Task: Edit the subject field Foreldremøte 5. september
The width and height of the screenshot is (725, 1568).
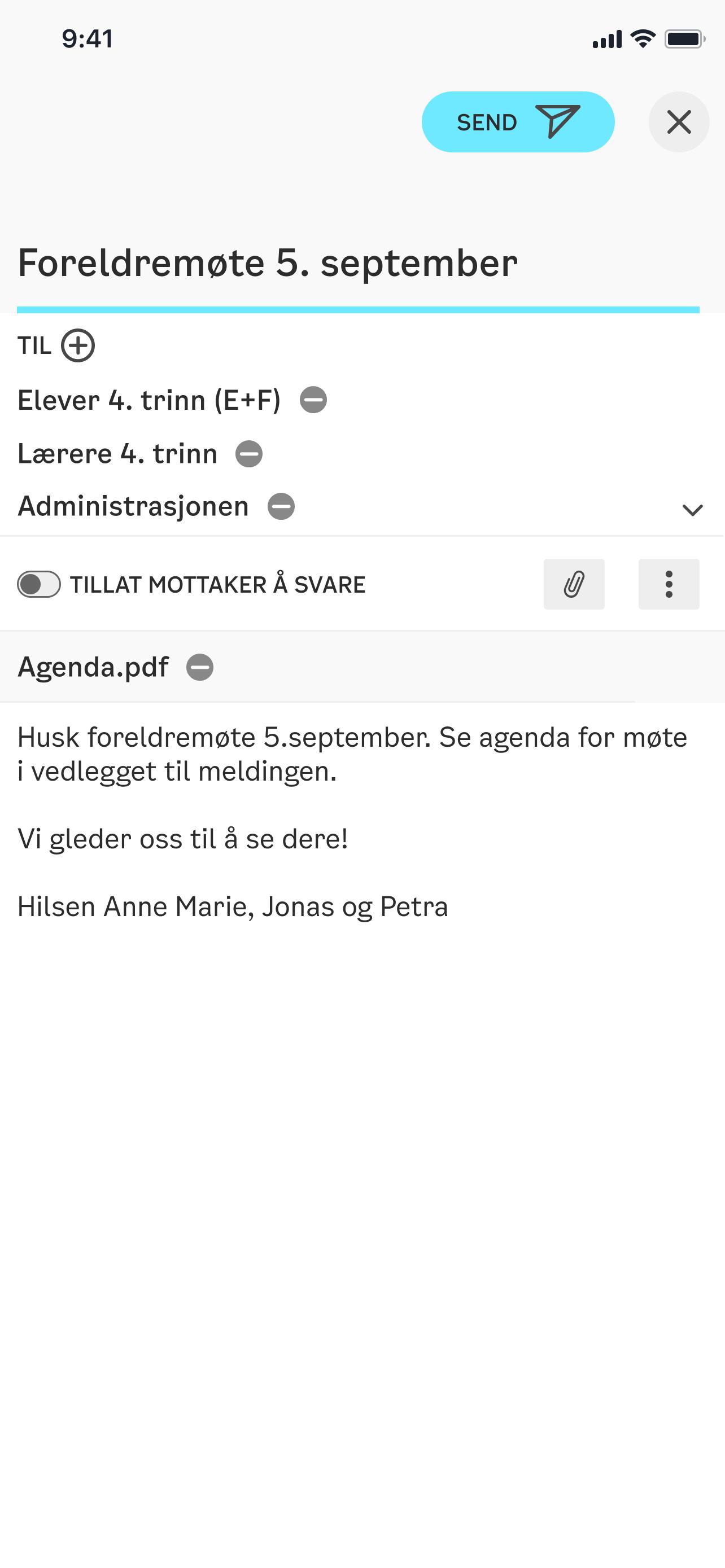Action: coord(358,263)
